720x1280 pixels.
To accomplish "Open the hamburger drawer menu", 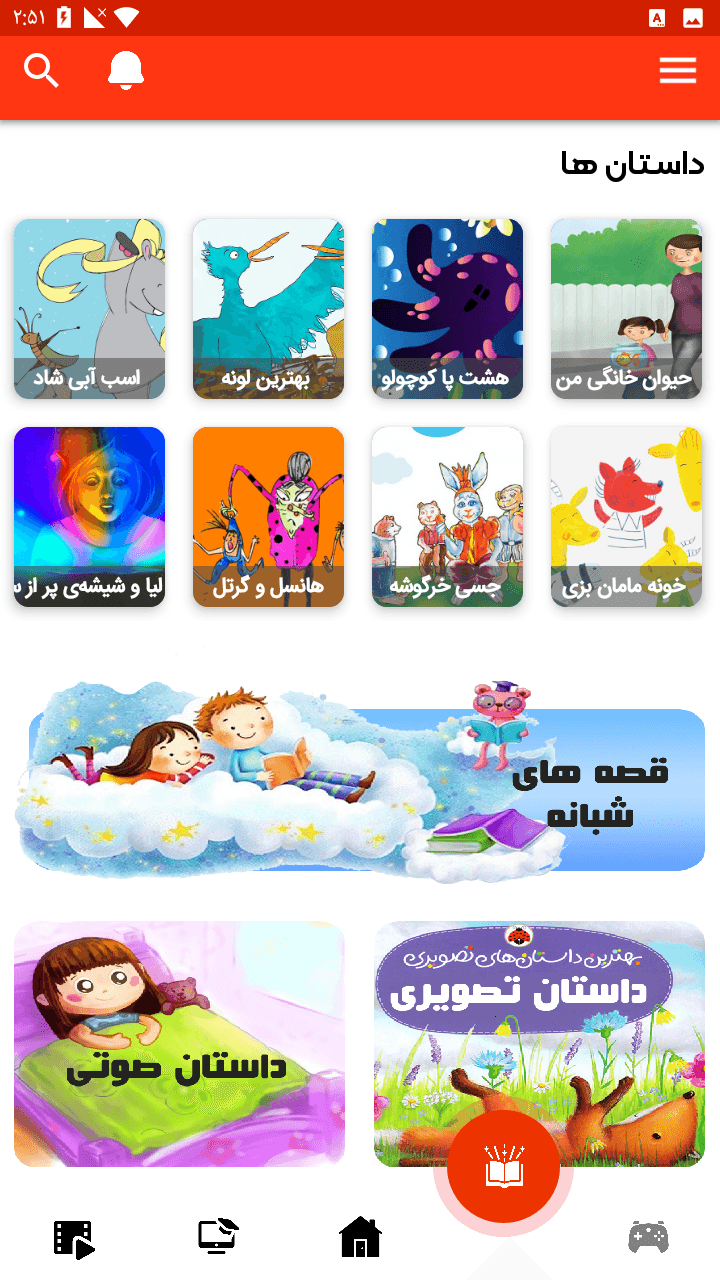I will (x=677, y=71).
